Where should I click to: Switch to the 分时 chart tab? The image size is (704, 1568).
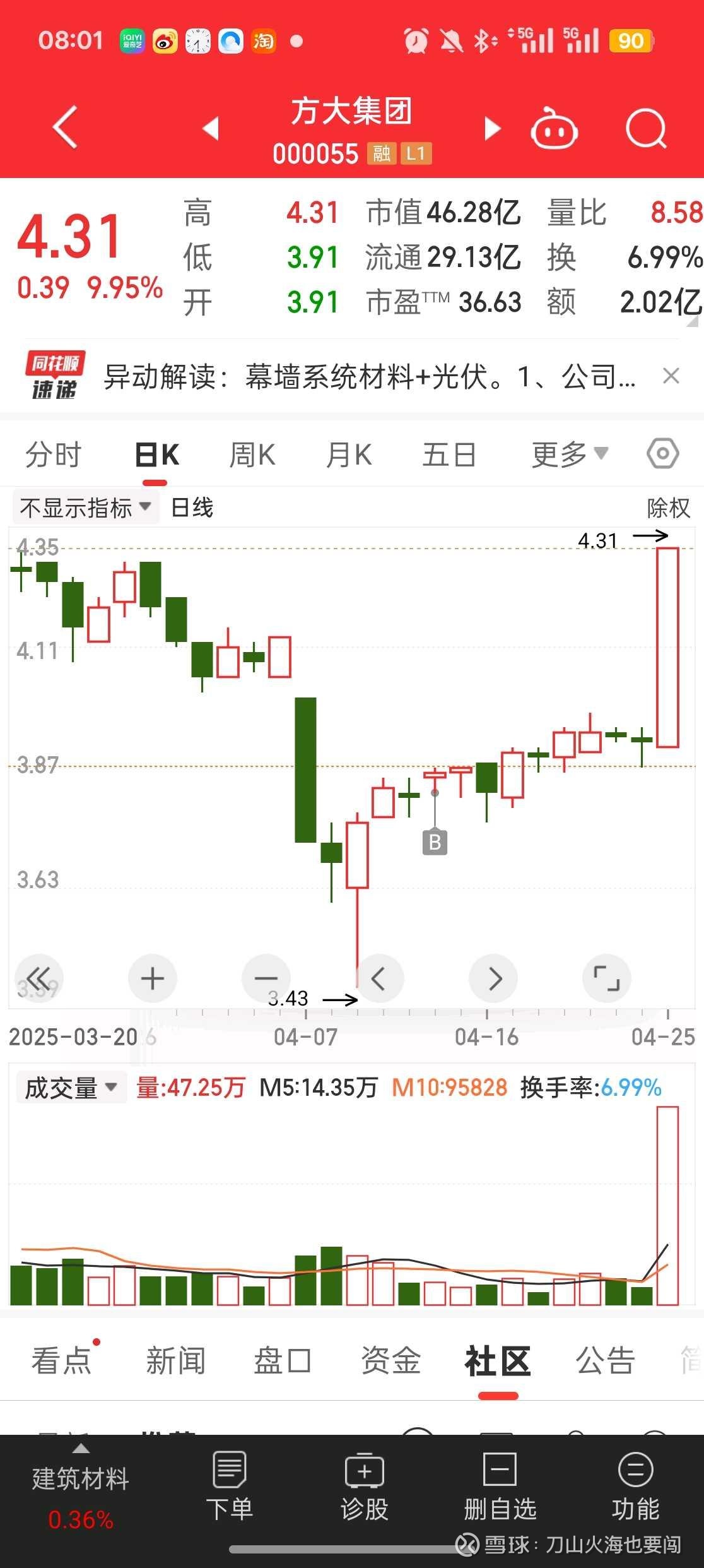coord(54,454)
